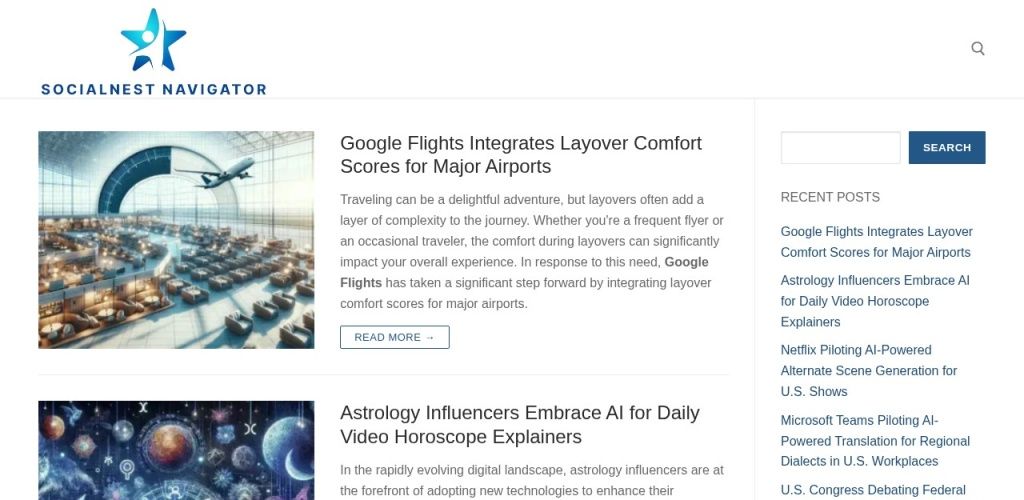The image size is (1024, 500).
Task: Open recent post on Netflix alternate scenes
Action: coord(868,370)
